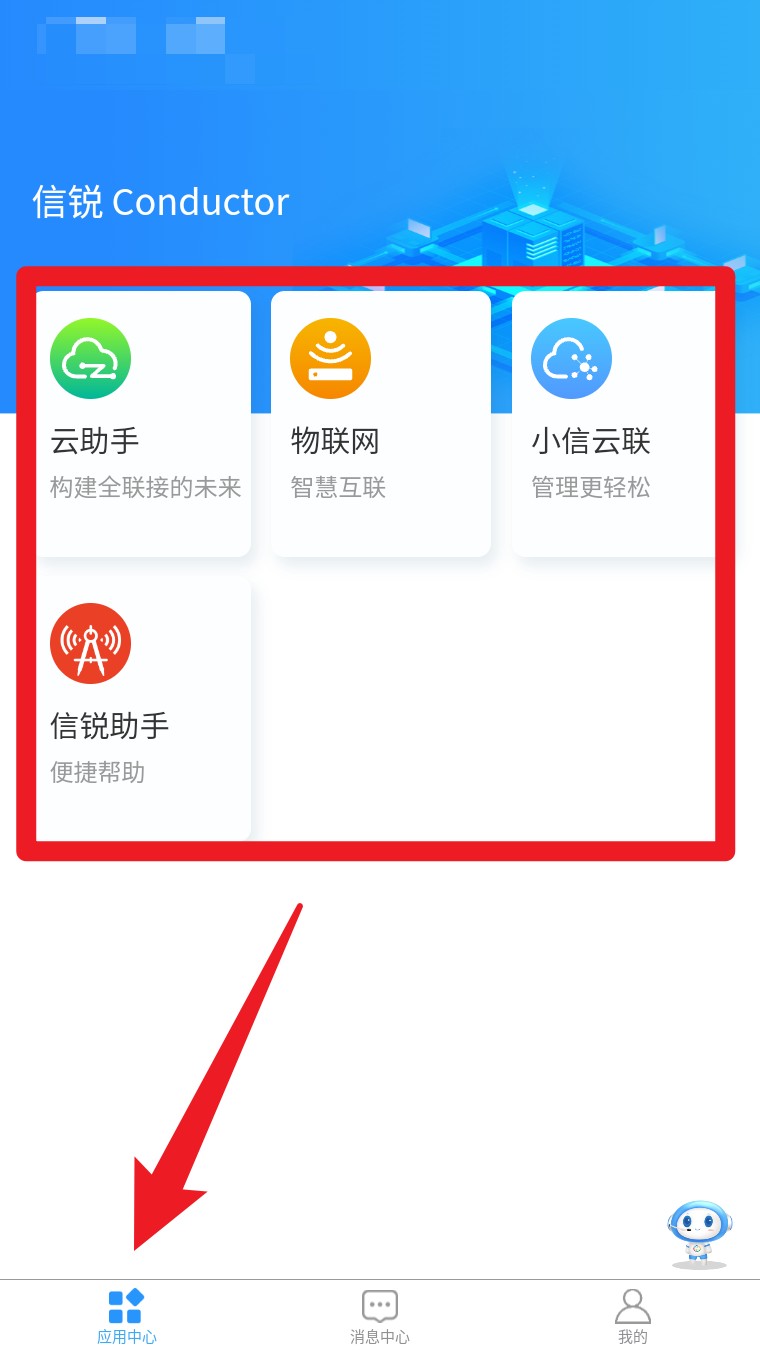Tap the robot assistant floating icon
Image resolution: width=760 pixels, height=1355 pixels.
click(x=699, y=1234)
